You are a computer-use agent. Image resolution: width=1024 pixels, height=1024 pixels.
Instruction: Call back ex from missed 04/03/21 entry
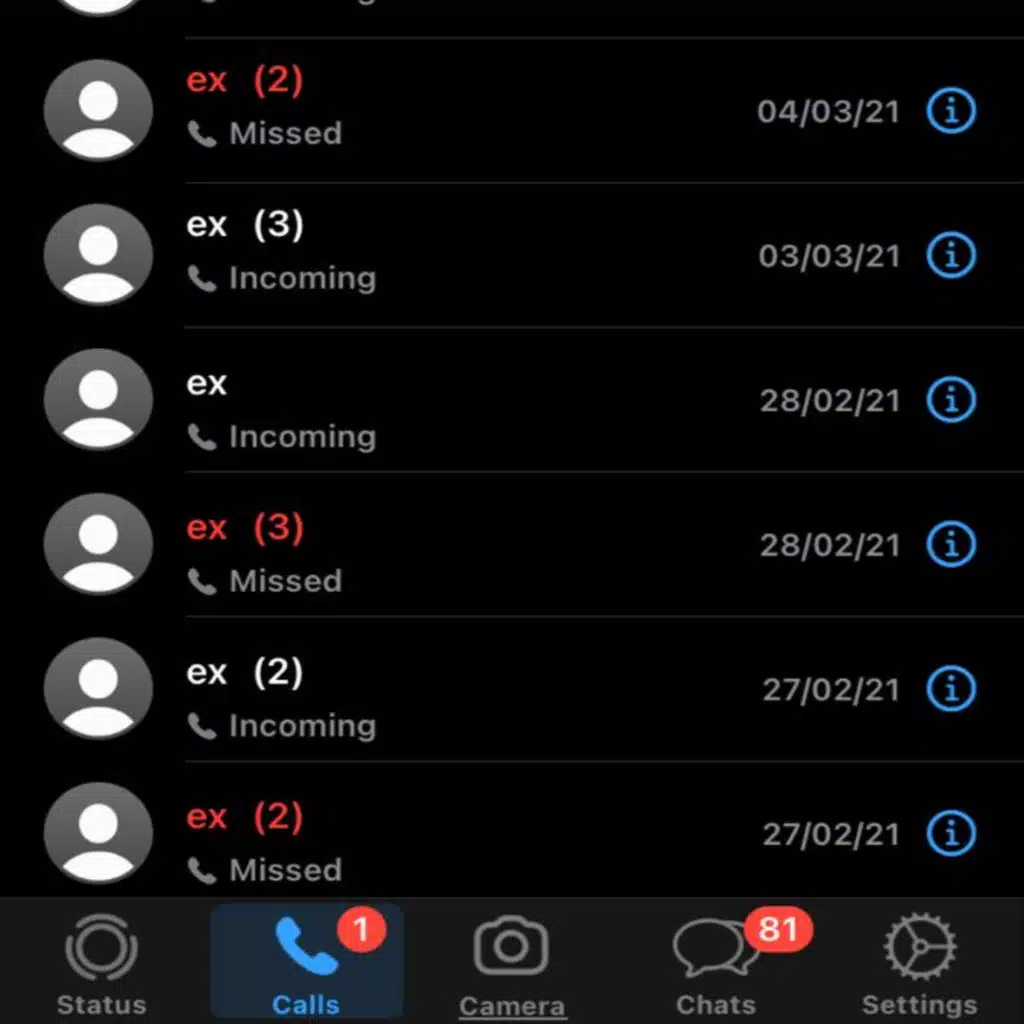click(x=450, y=110)
